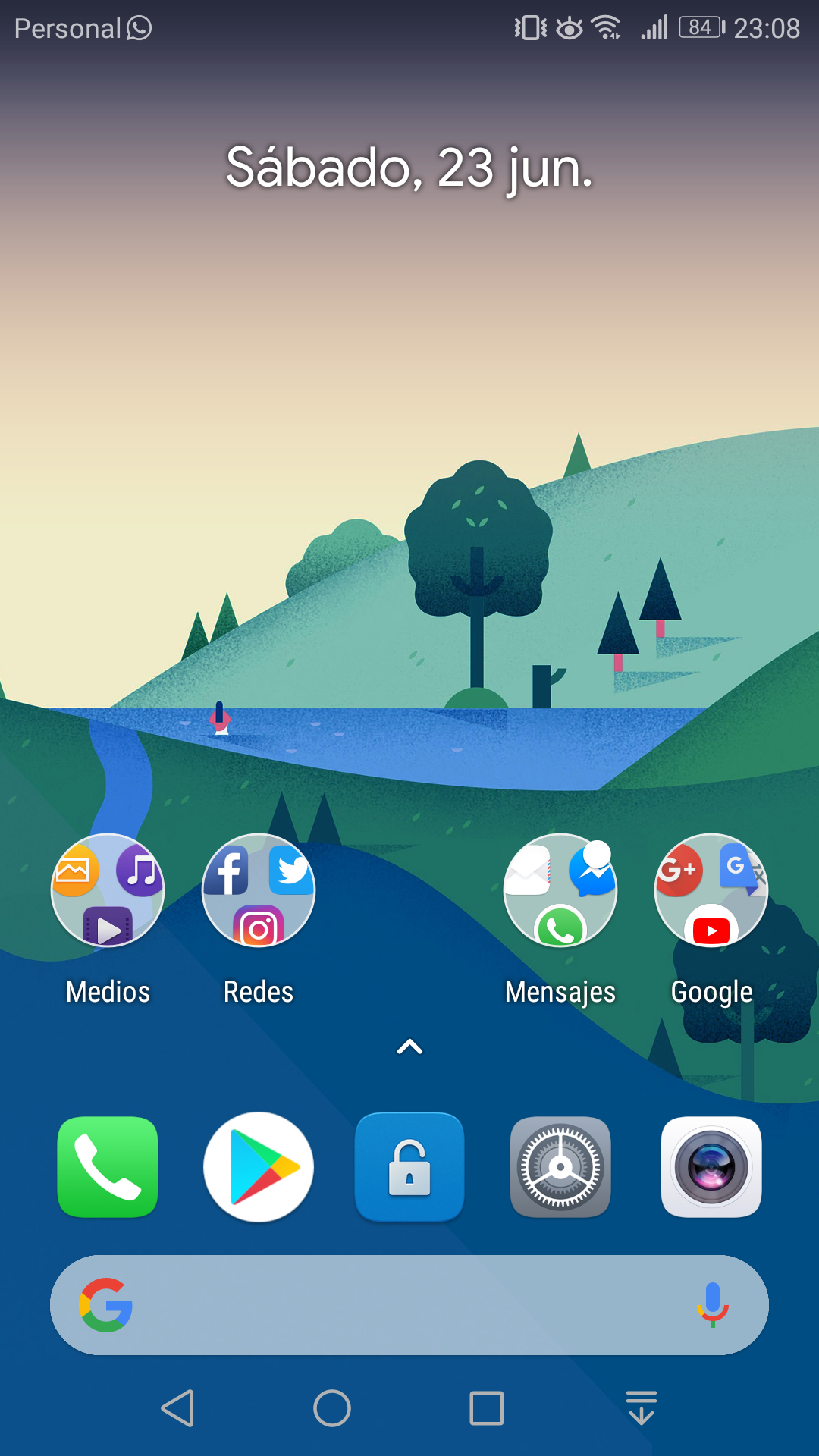Screen dimensions: 819x1456
Task: Open the Settings app
Action: 560,1167
